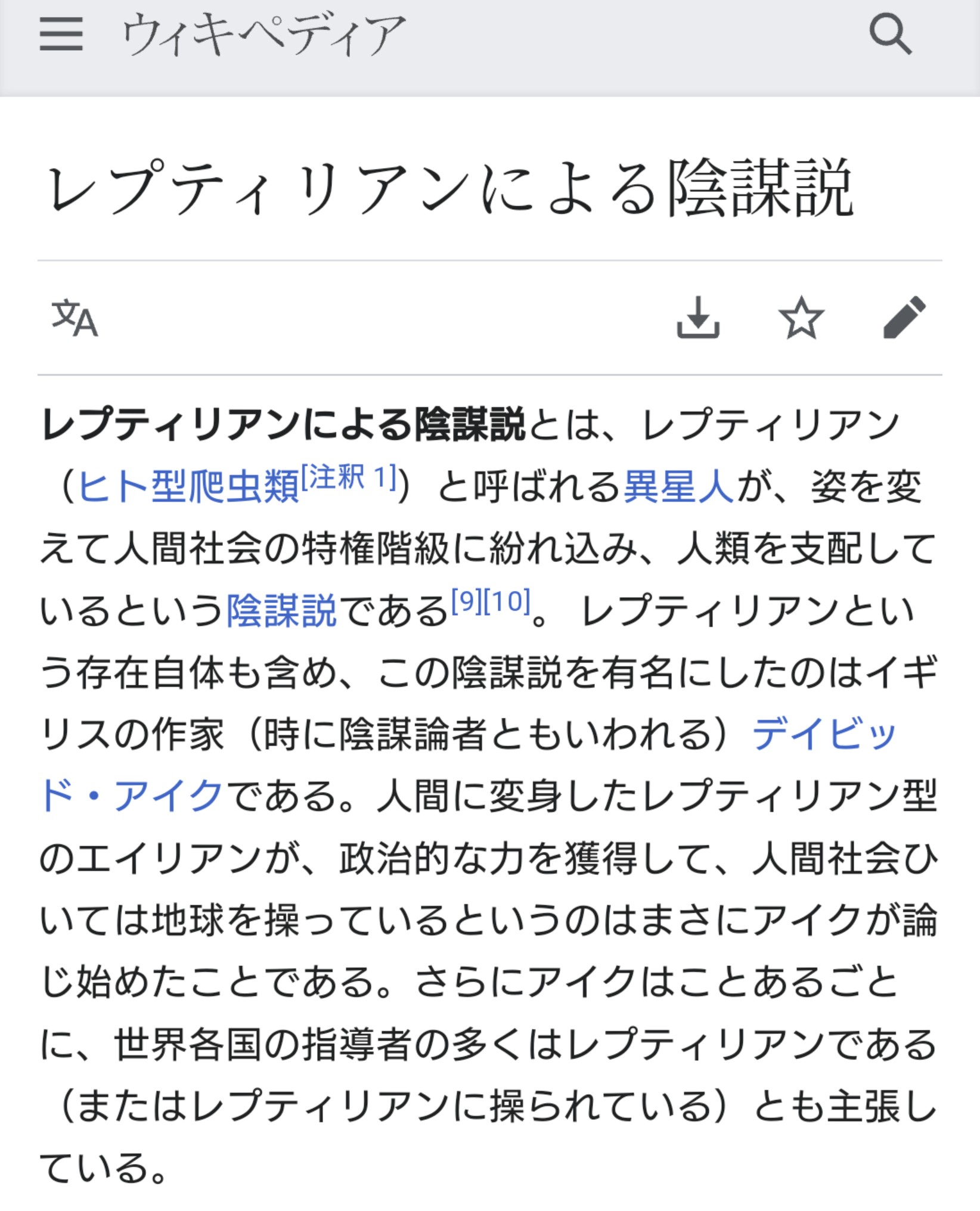This screenshot has height=1211, width=980.
Task: Open the hamburger main menu
Action: [x=61, y=34]
